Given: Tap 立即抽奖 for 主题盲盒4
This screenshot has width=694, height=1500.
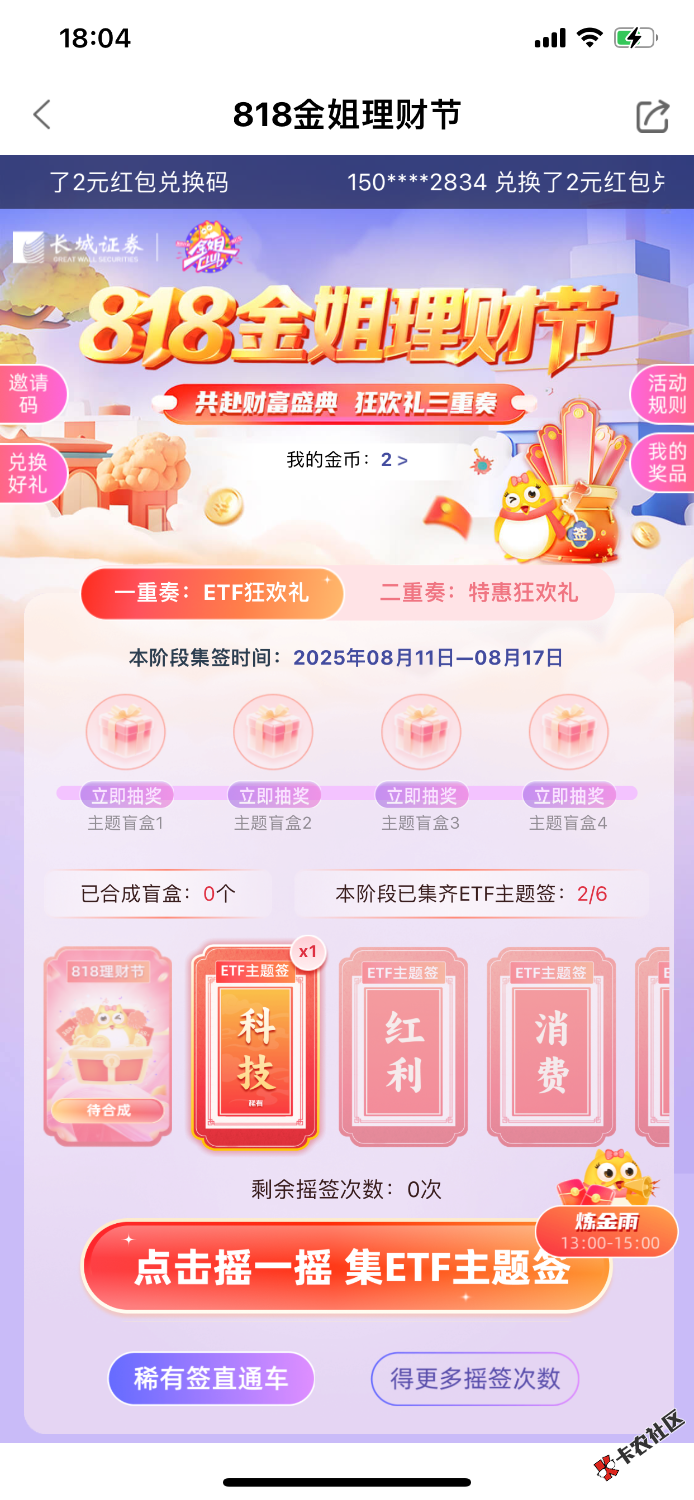Looking at the screenshot, I should point(568,796).
